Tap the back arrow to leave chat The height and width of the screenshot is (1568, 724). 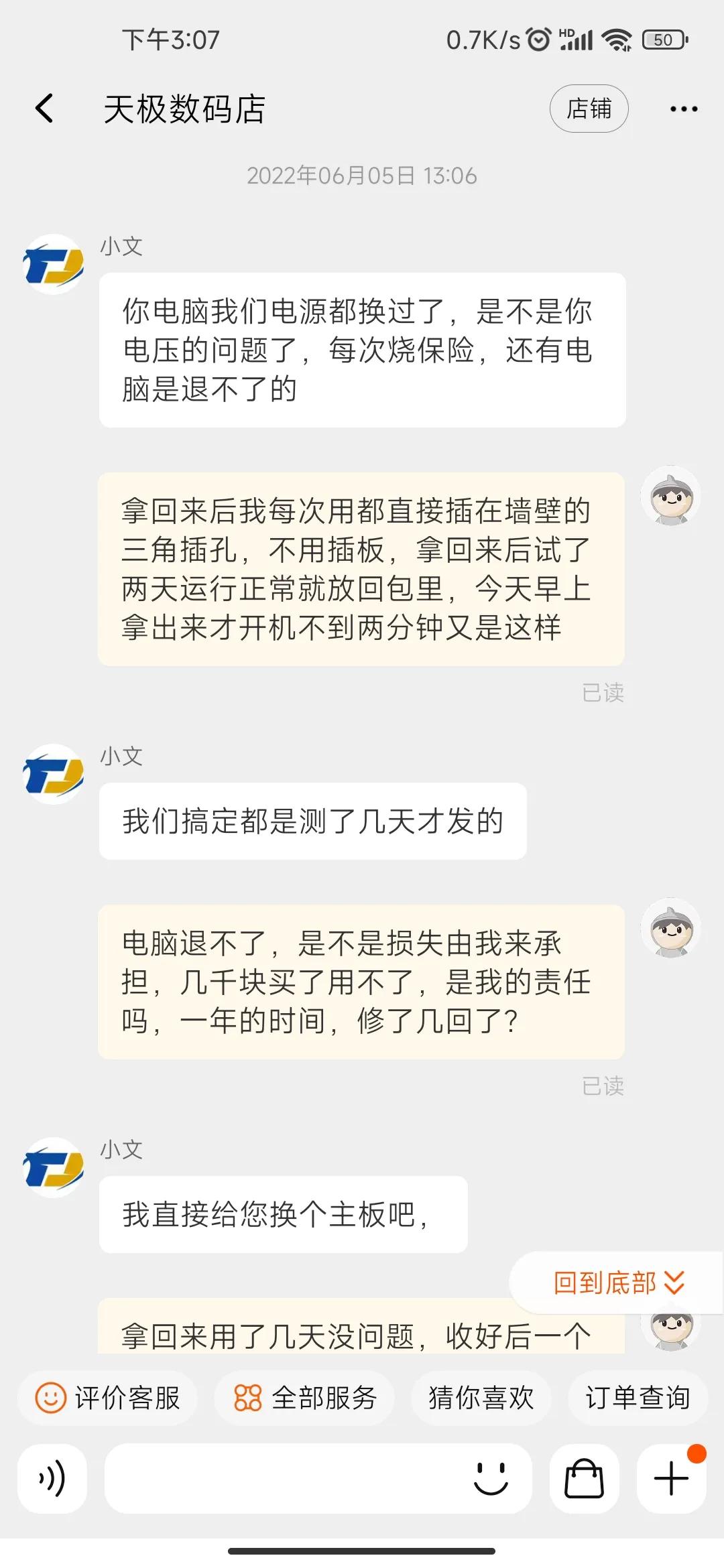pyautogui.click(x=44, y=108)
